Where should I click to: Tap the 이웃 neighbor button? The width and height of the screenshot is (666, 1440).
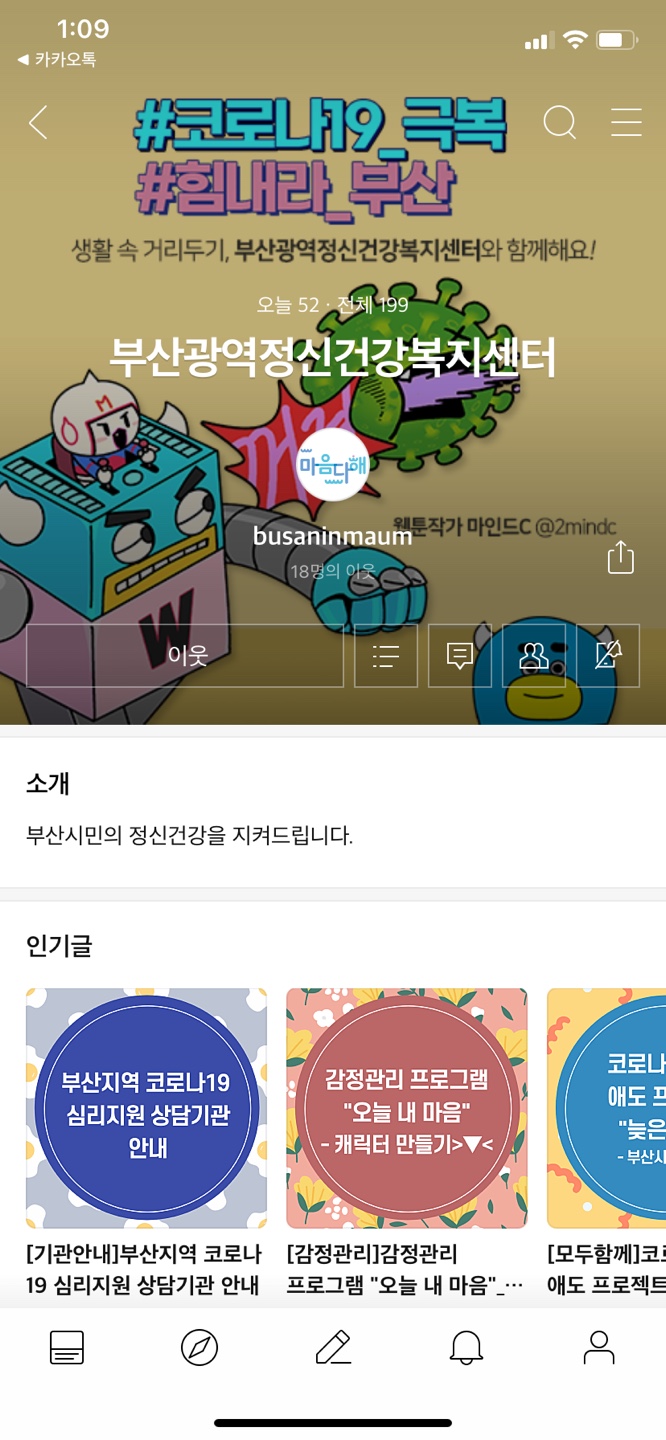point(186,656)
